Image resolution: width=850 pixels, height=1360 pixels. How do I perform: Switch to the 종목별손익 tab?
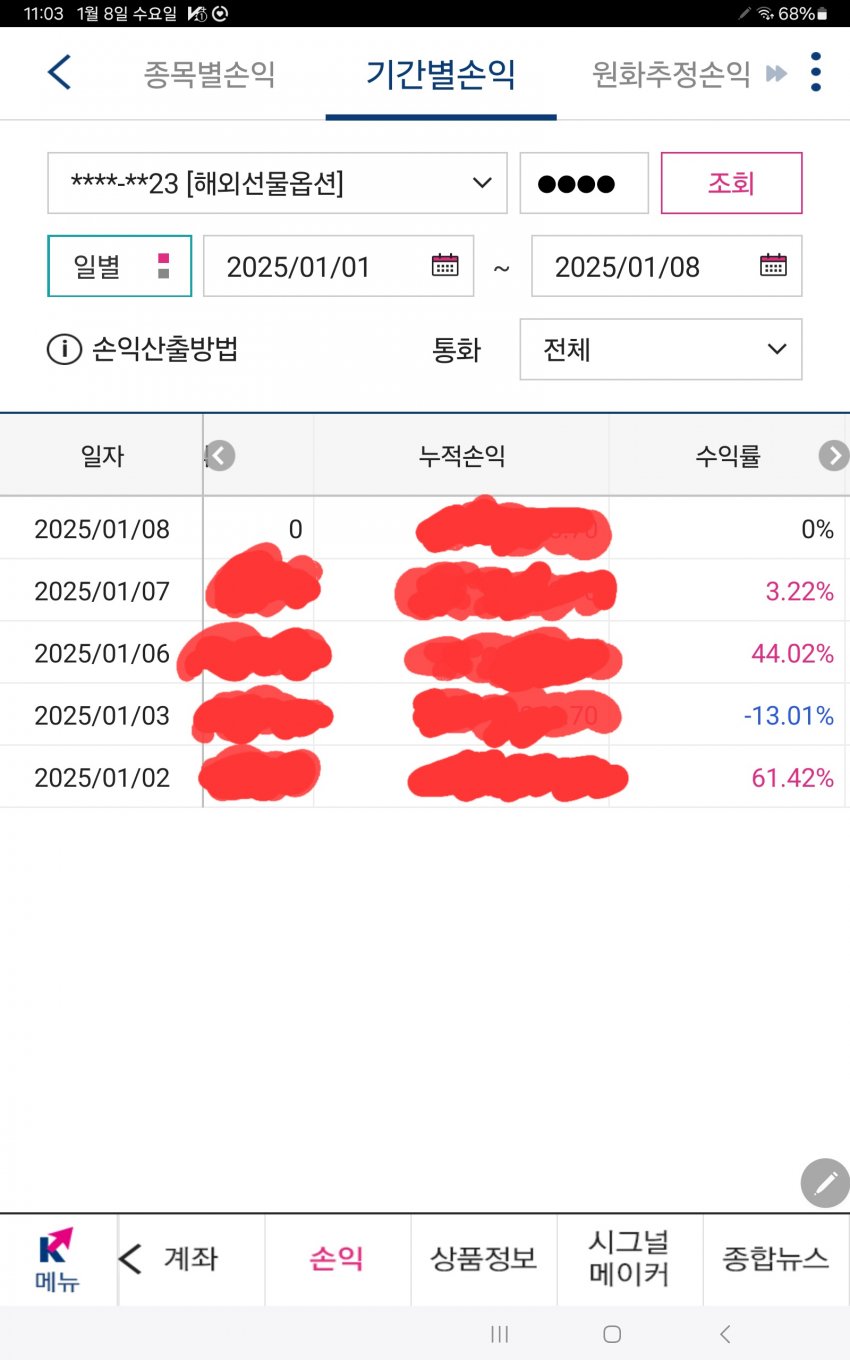(x=209, y=74)
